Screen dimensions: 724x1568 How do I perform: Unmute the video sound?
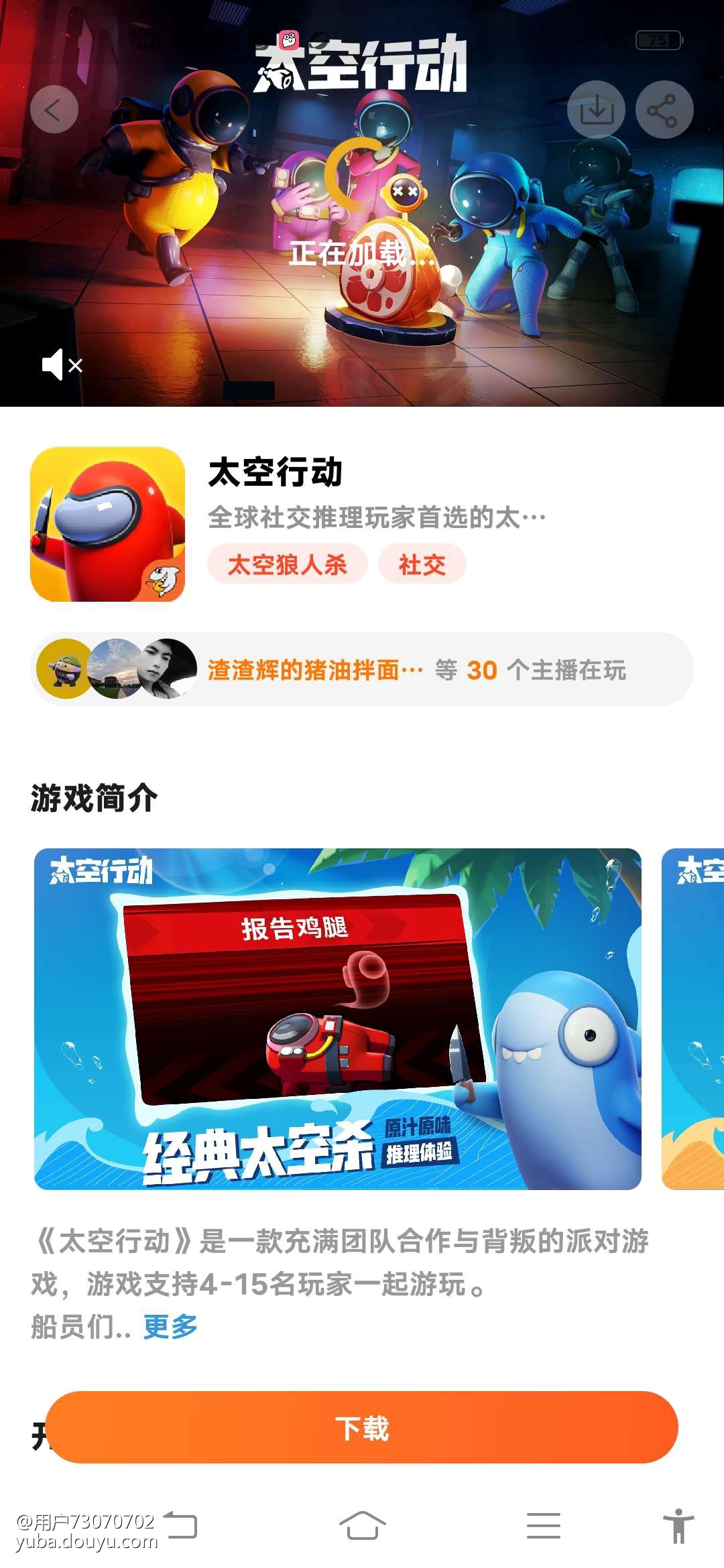pos(62,365)
